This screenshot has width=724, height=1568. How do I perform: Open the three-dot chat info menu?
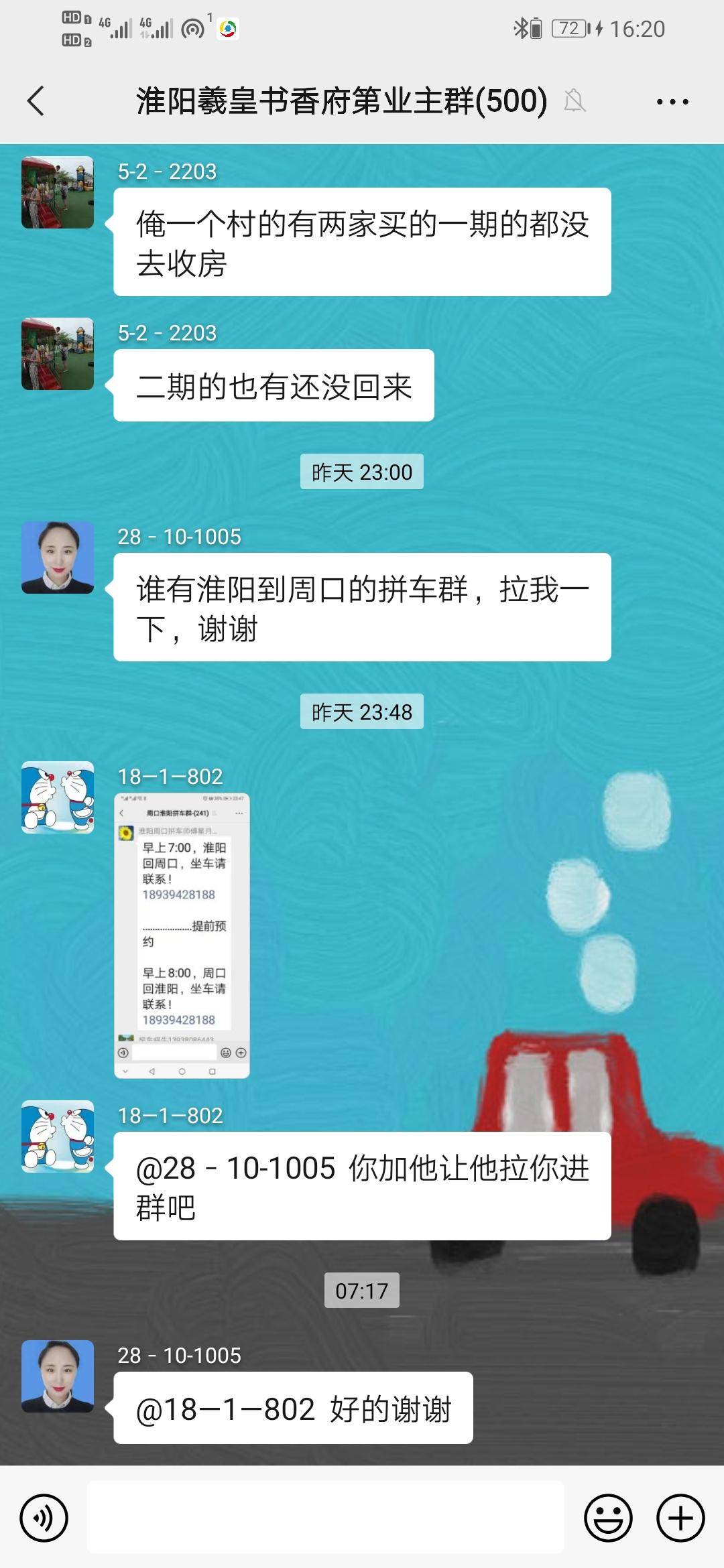coord(672,102)
